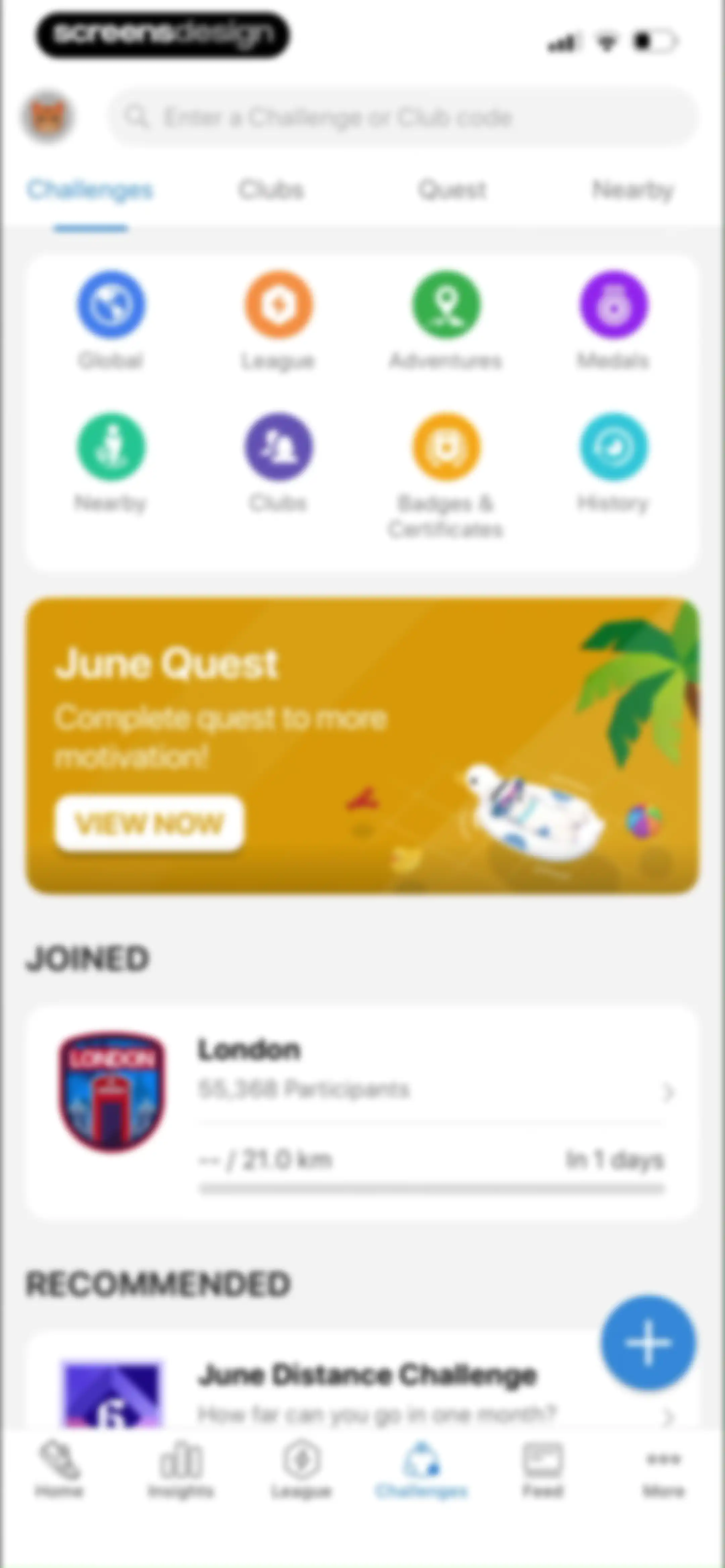Tap the blue plus floating button

[x=648, y=1342]
